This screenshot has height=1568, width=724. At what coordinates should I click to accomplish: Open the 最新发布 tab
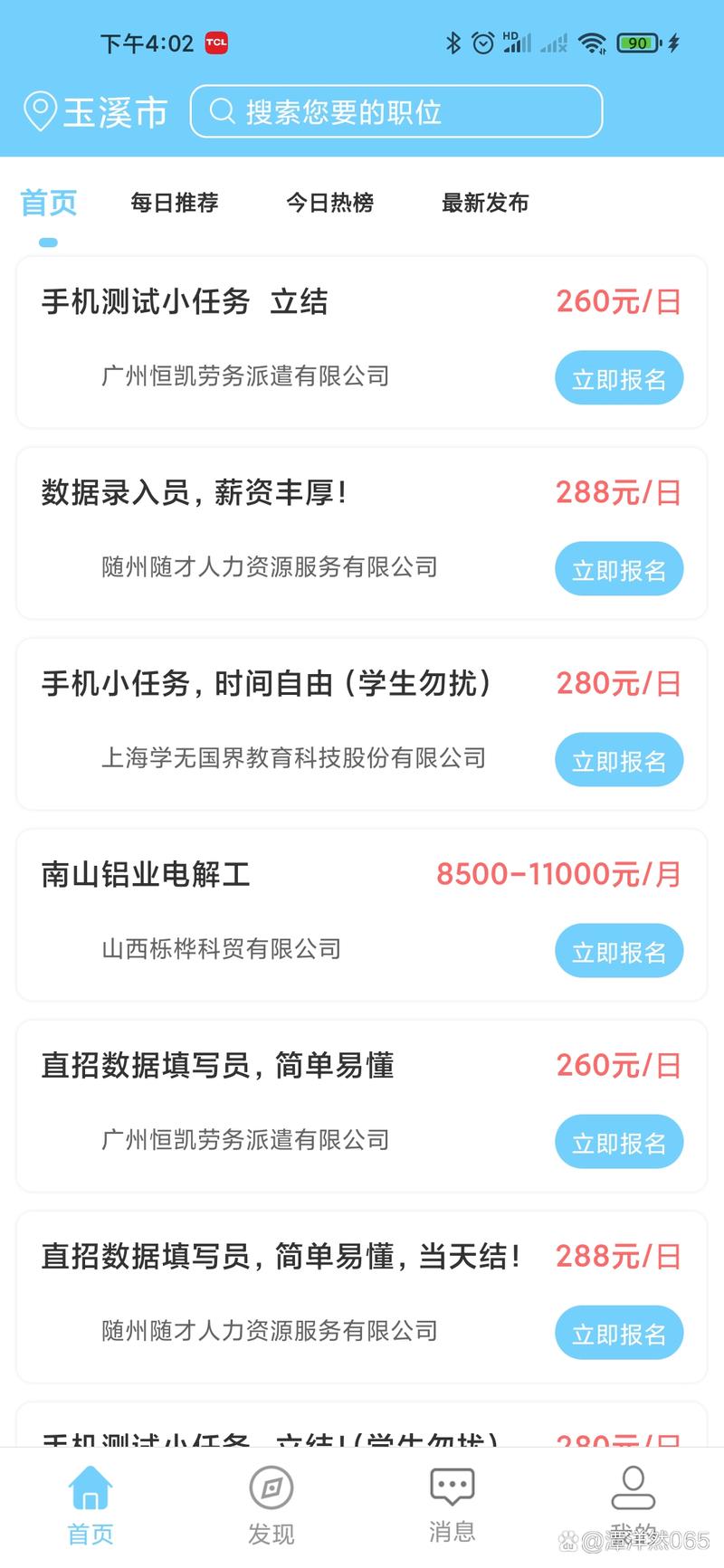coord(486,204)
